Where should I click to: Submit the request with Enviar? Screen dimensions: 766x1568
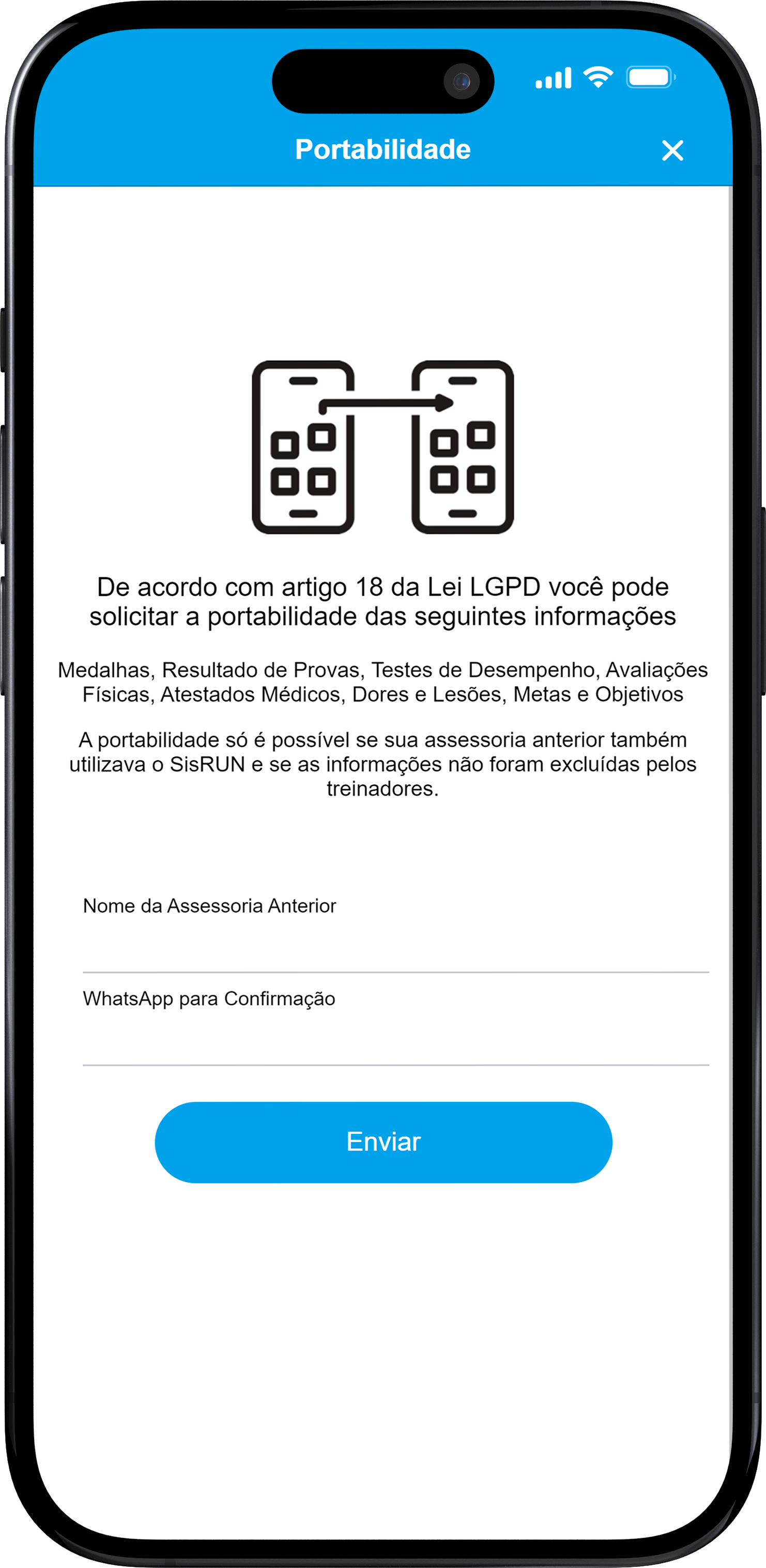(x=384, y=1142)
